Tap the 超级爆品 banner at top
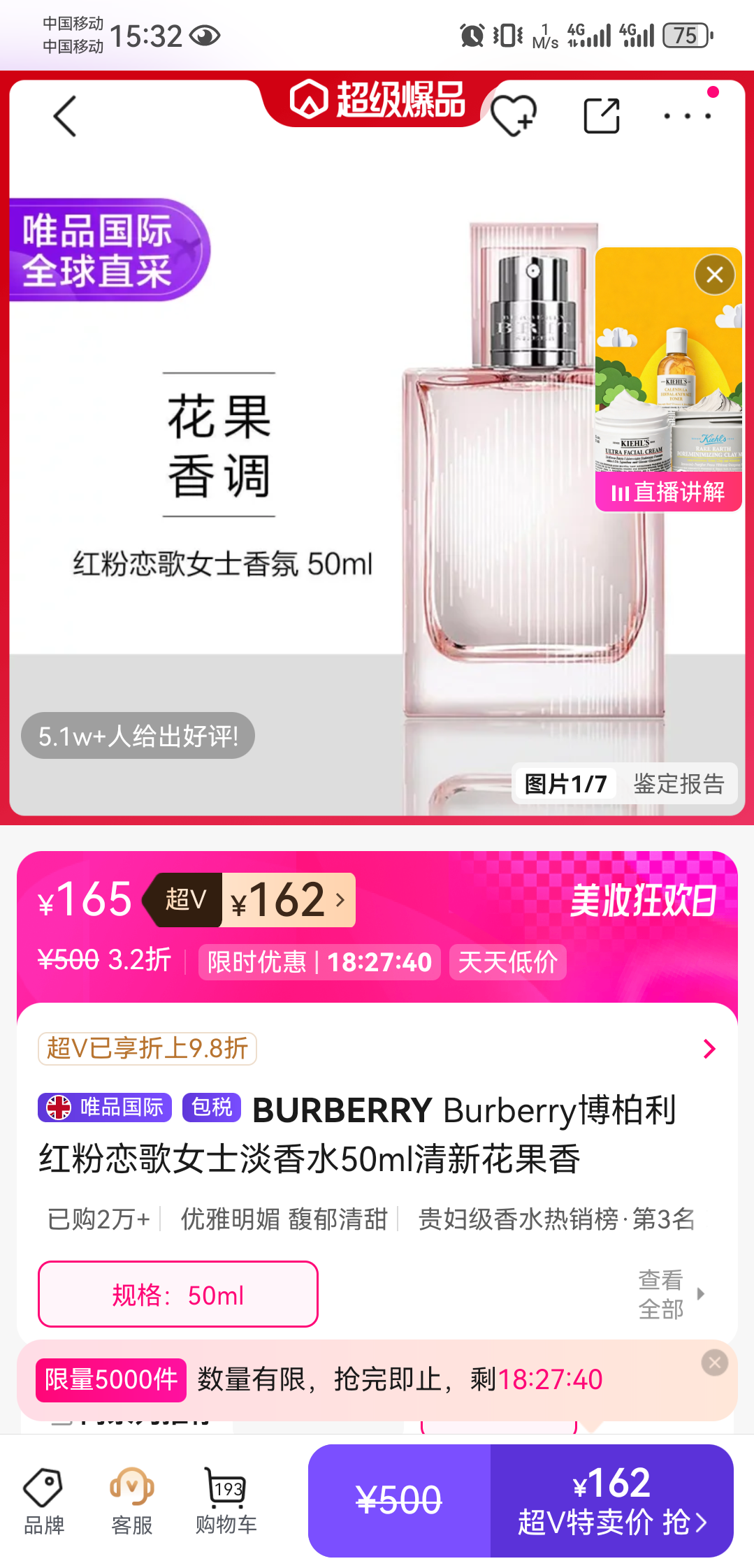Screen dimensions: 754x1568 tap(377, 100)
